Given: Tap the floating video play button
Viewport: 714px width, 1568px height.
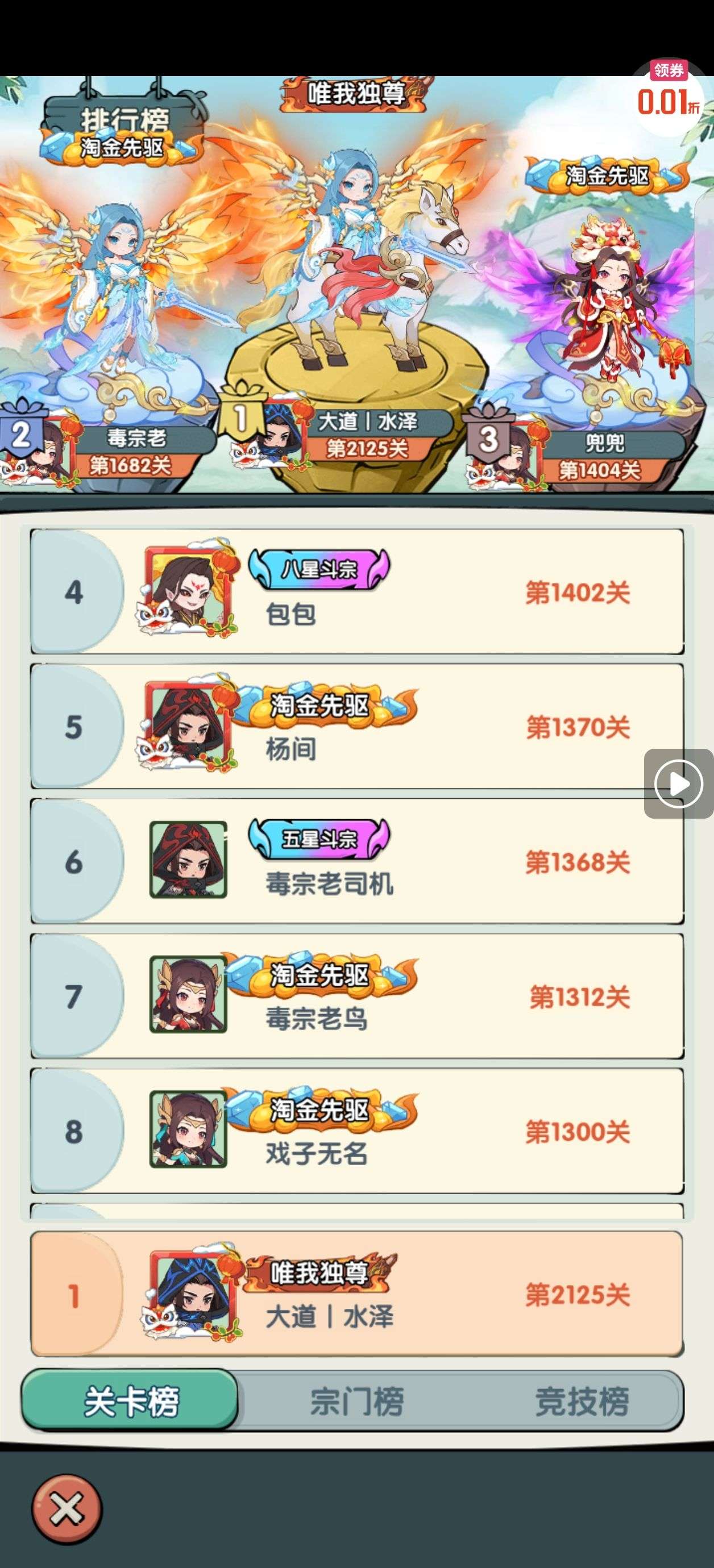Looking at the screenshot, I should point(678,783).
